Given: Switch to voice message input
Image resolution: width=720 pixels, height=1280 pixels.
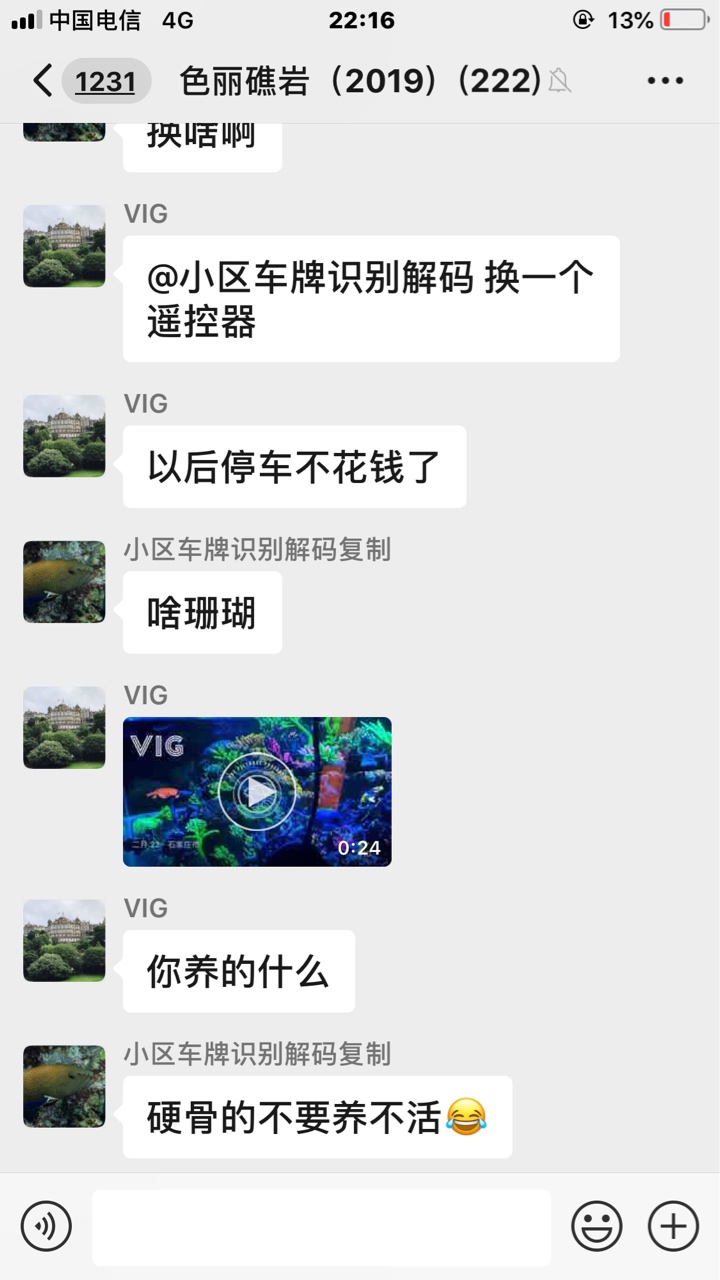Looking at the screenshot, I should 46,1226.
